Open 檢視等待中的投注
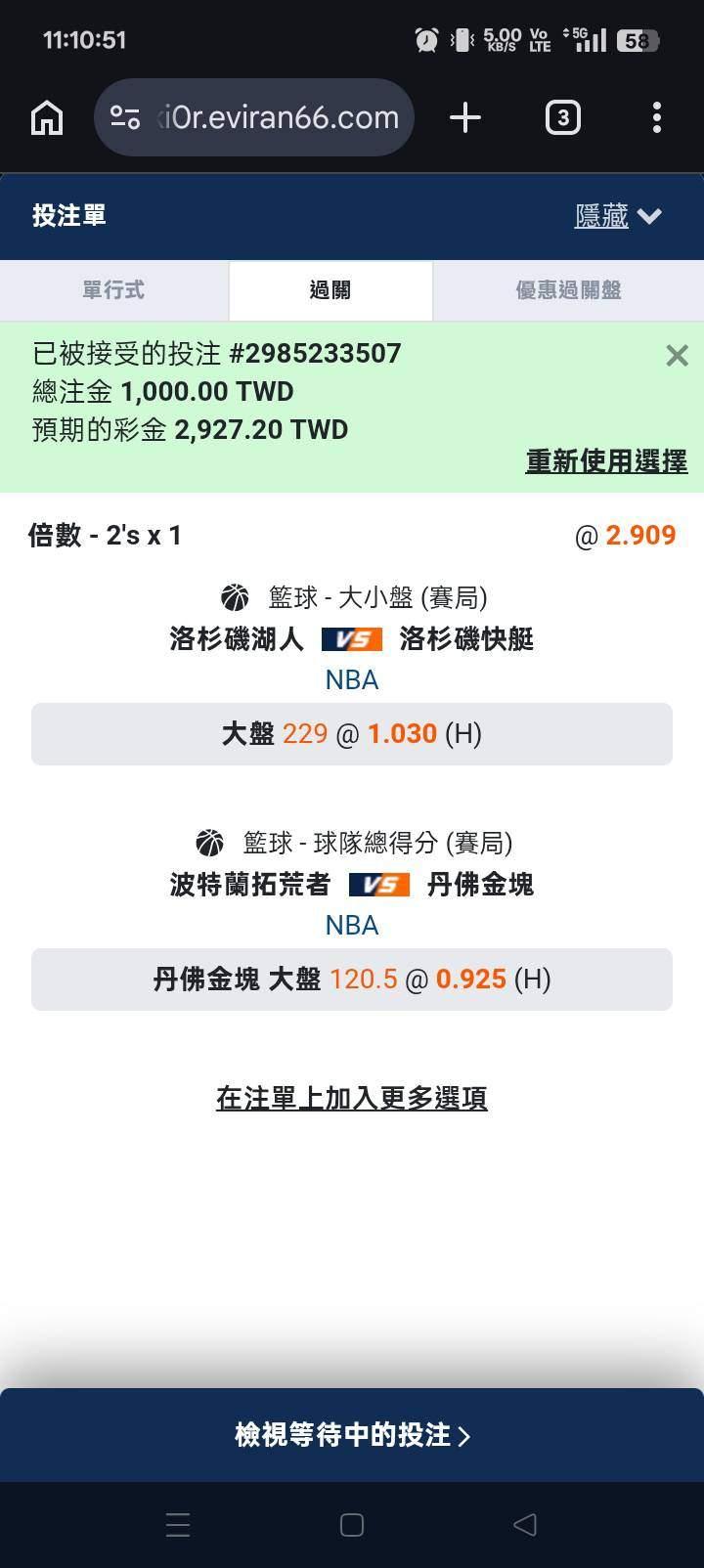Screen dimensions: 704x1568 coord(352,1435)
